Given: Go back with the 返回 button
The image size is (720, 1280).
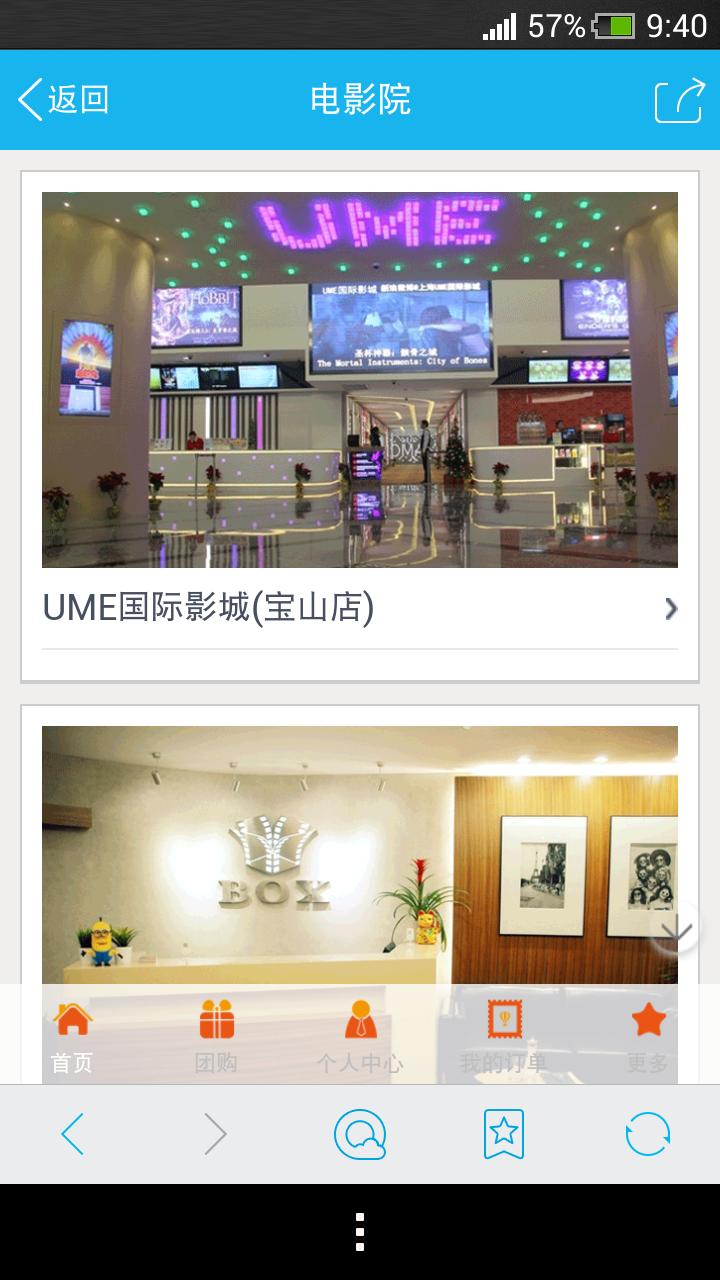Looking at the screenshot, I should (63, 100).
